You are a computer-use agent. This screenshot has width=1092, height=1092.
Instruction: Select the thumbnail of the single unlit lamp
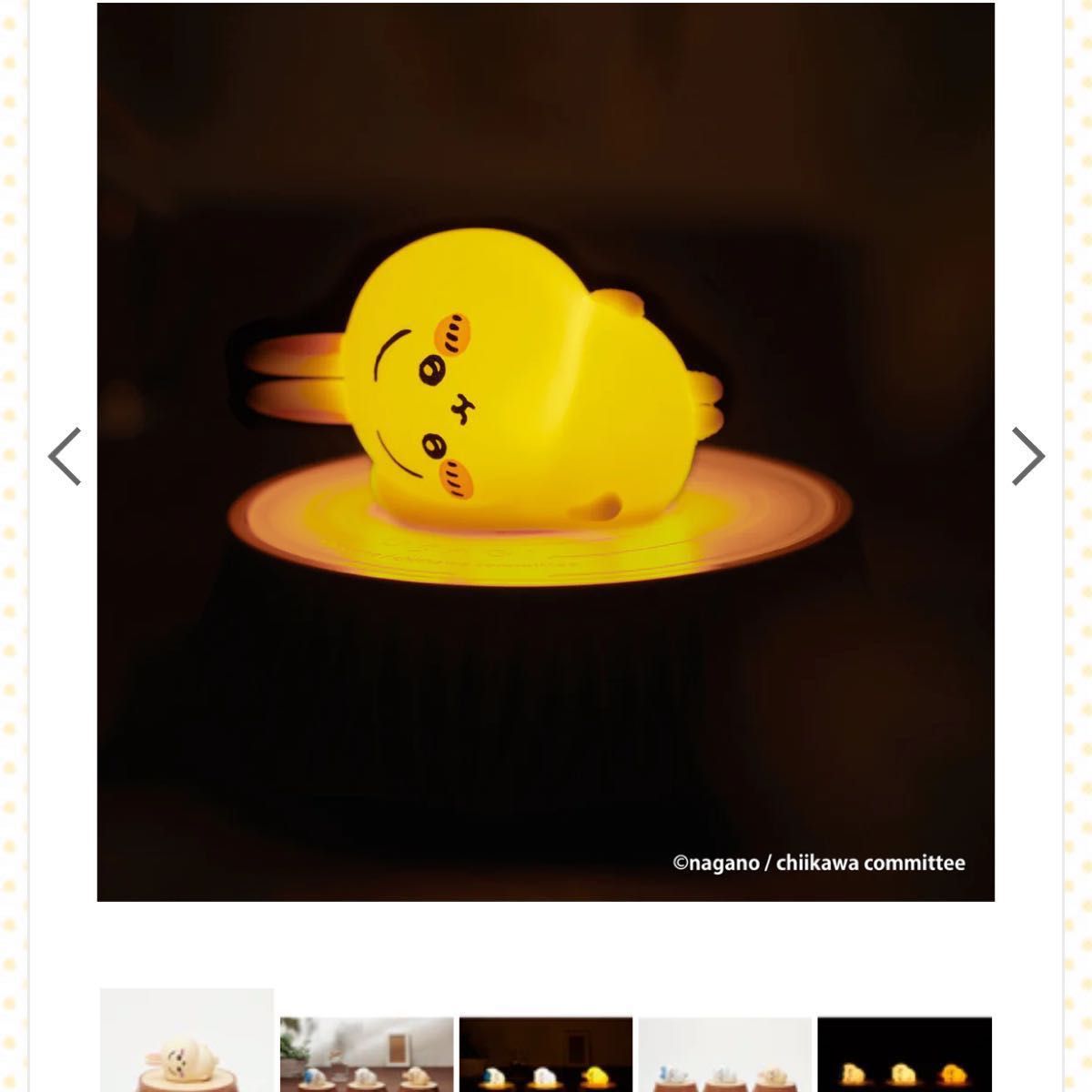click(x=187, y=1040)
